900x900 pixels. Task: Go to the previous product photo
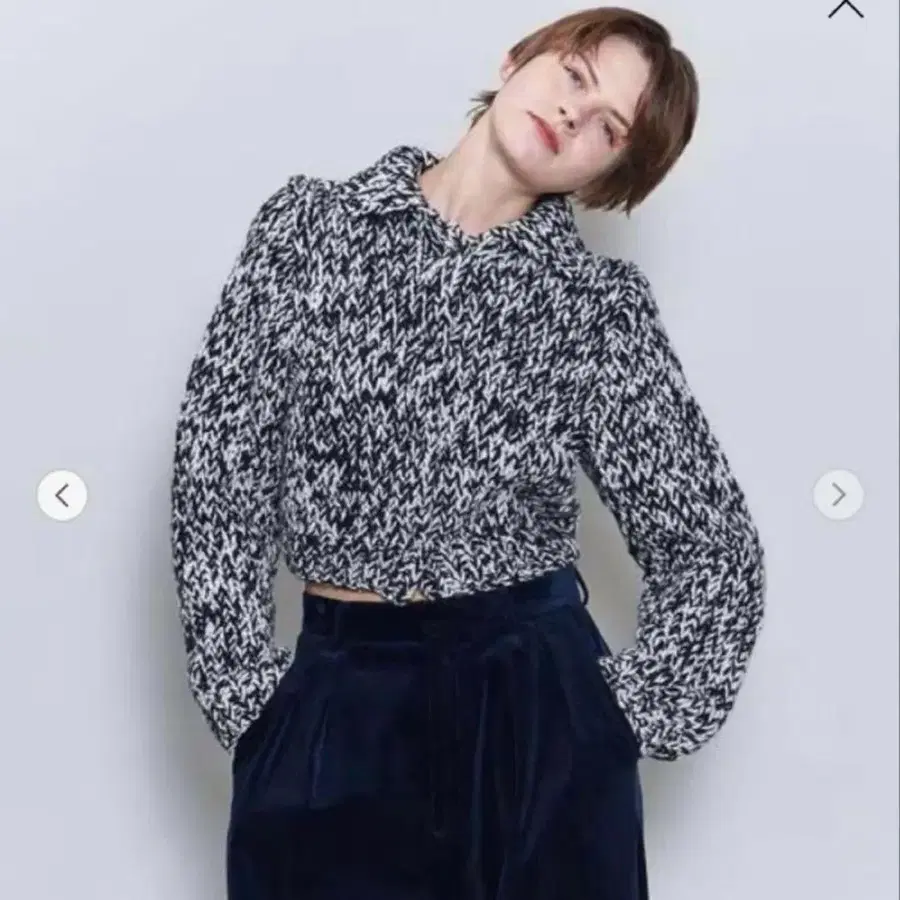tap(62, 495)
